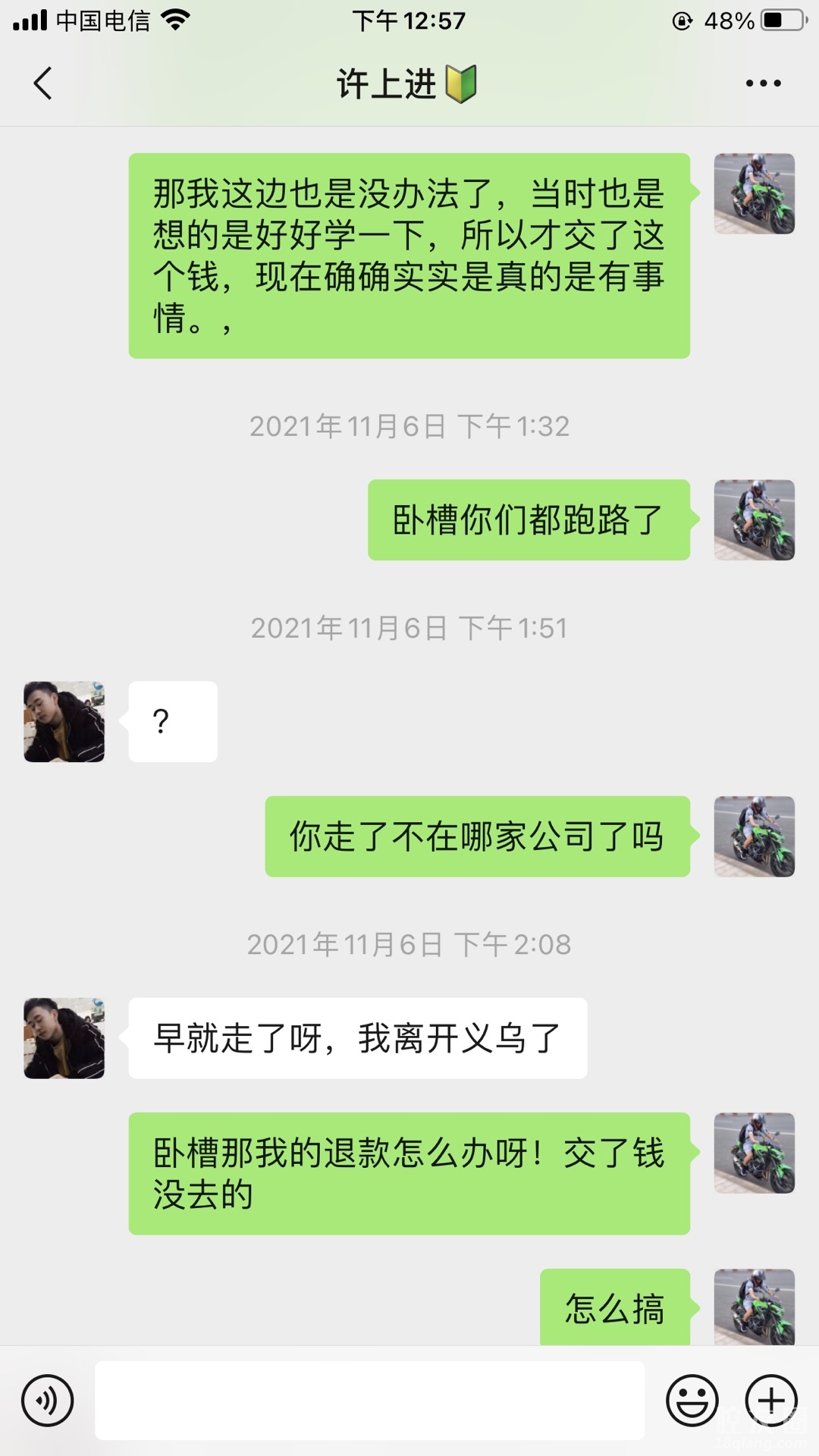Switch to voice message input
819x1456 pixels.
coord(48,1400)
